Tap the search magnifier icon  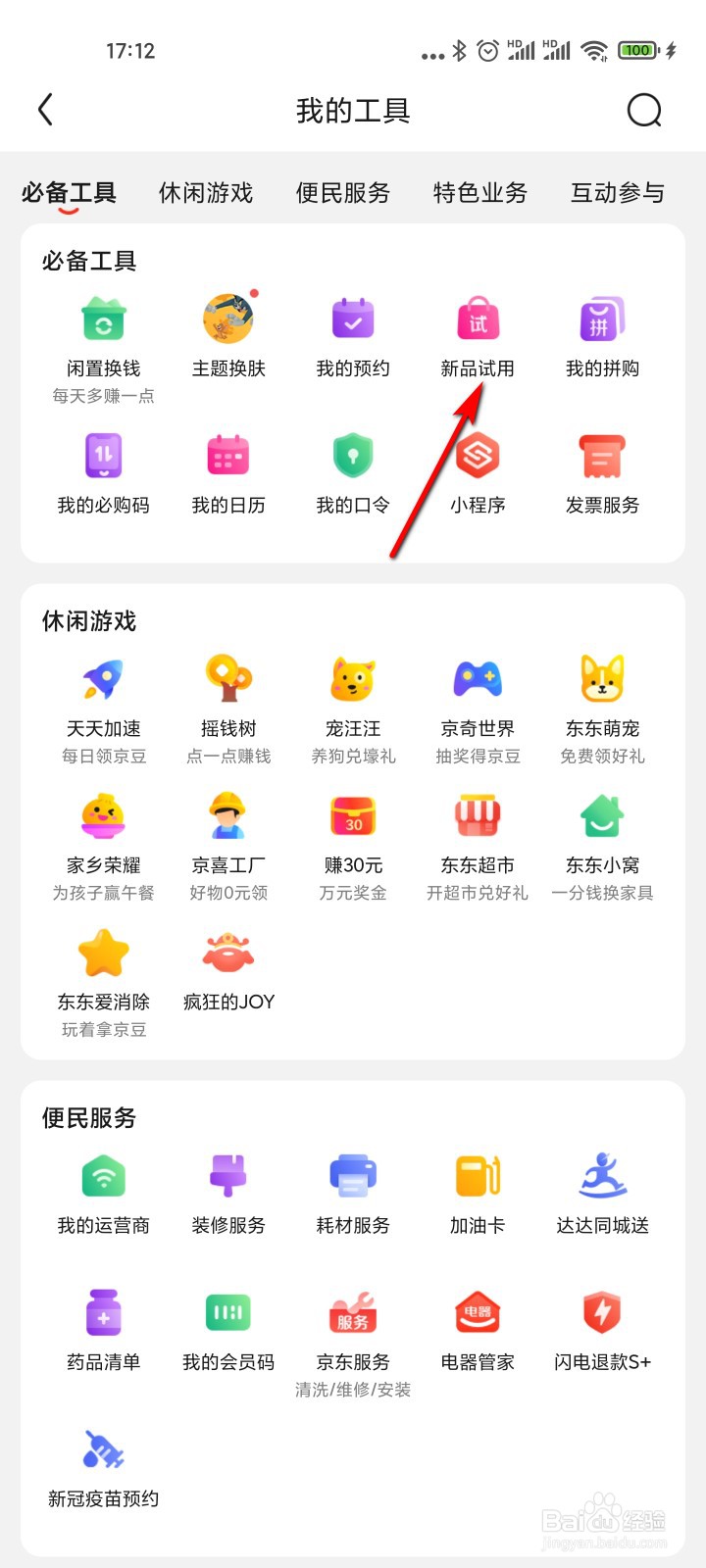click(x=644, y=110)
